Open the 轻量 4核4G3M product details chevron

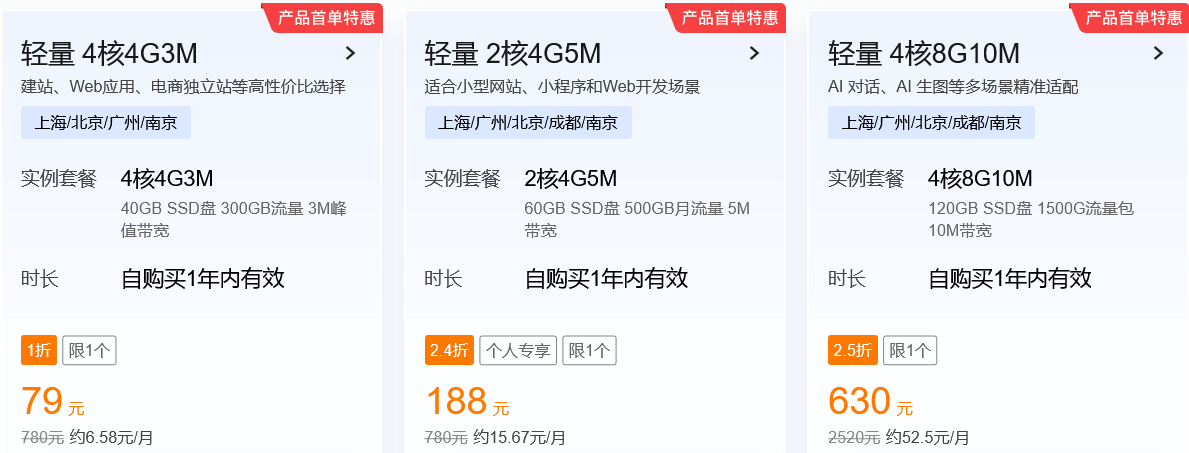tap(351, 54)
